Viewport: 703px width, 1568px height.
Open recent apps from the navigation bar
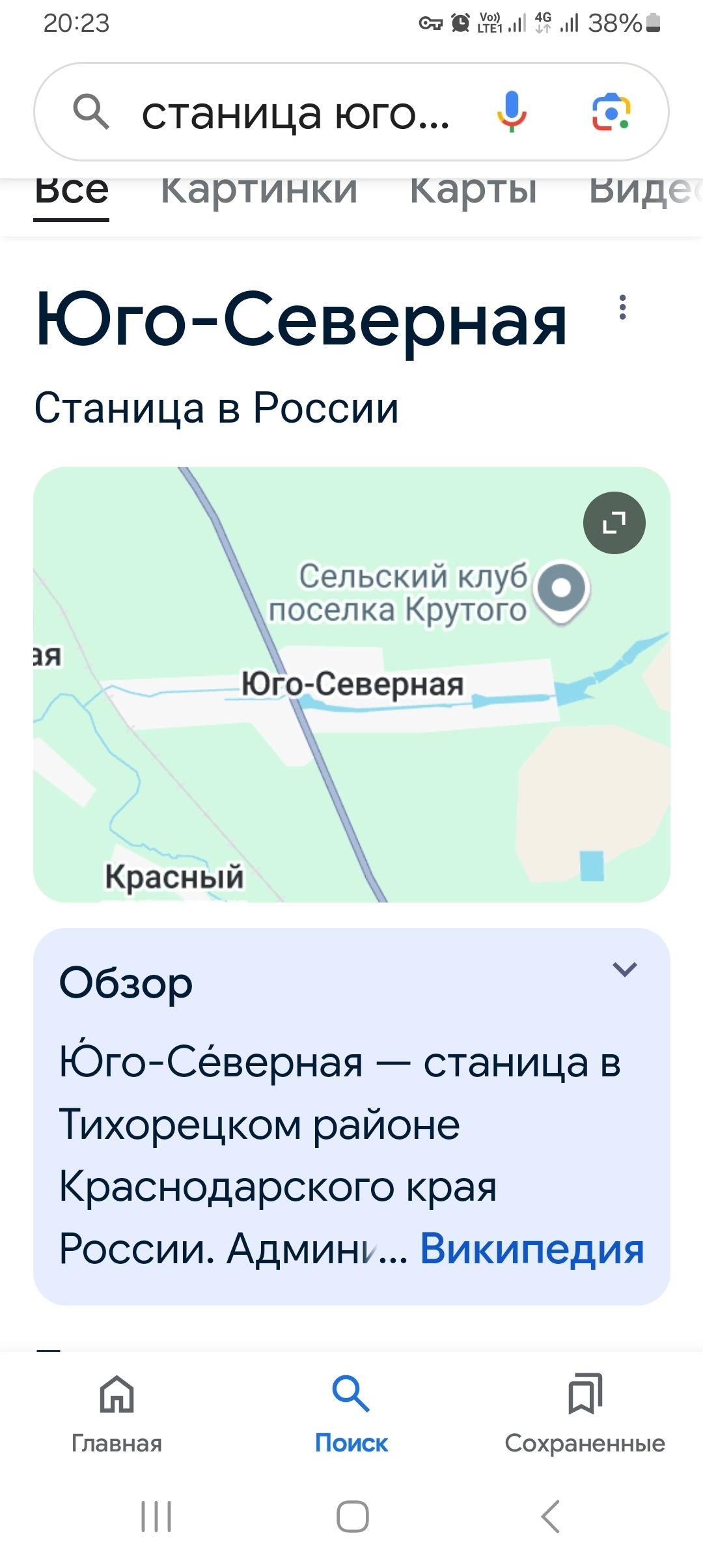(x=156, y=1517)
